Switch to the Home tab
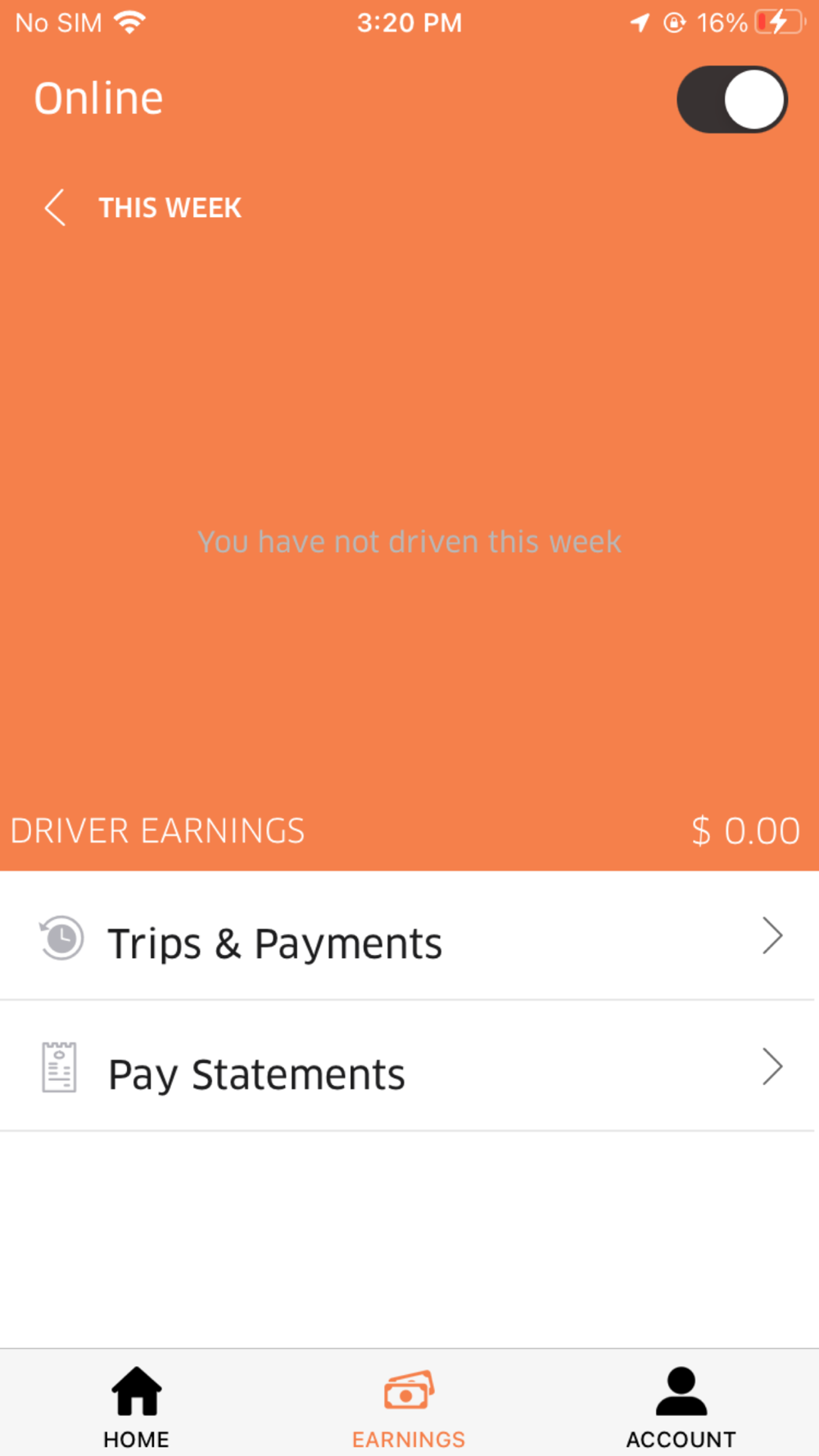 pyautogui.click(x=136, y=1408)
